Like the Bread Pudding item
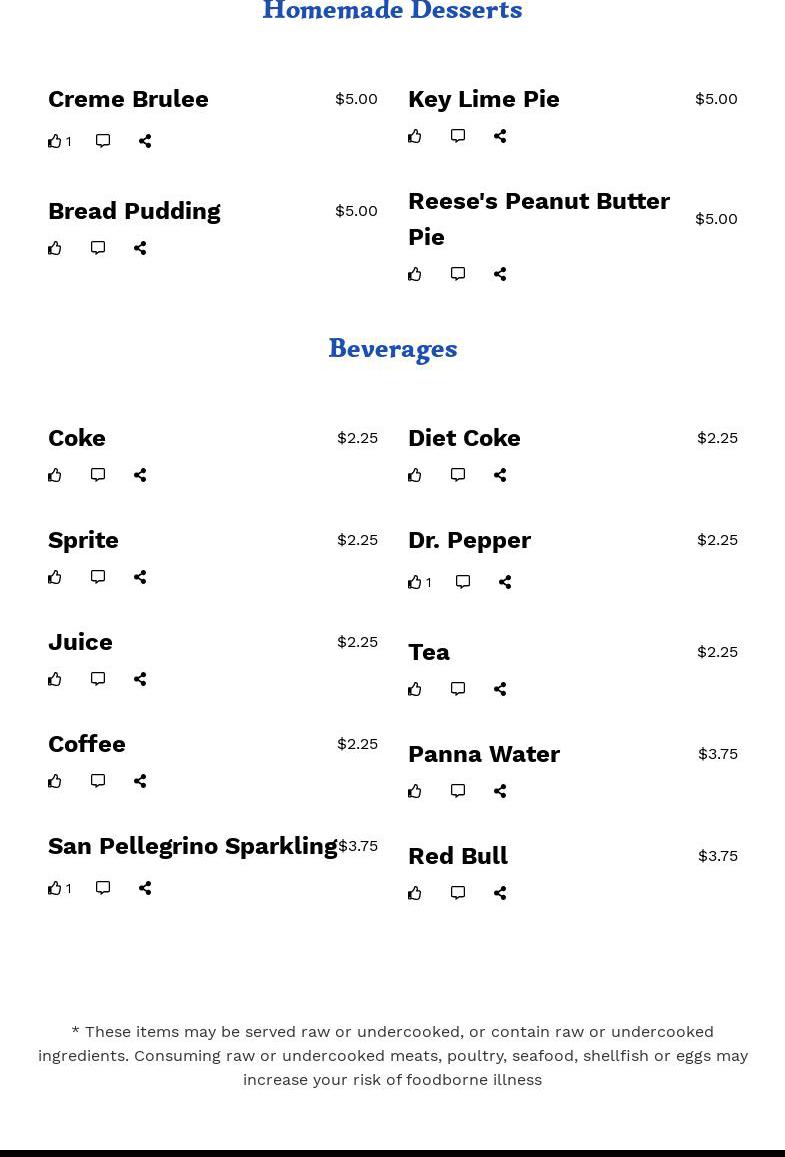The width and height of the screenshot is (785, 1157). click(55, 248)
